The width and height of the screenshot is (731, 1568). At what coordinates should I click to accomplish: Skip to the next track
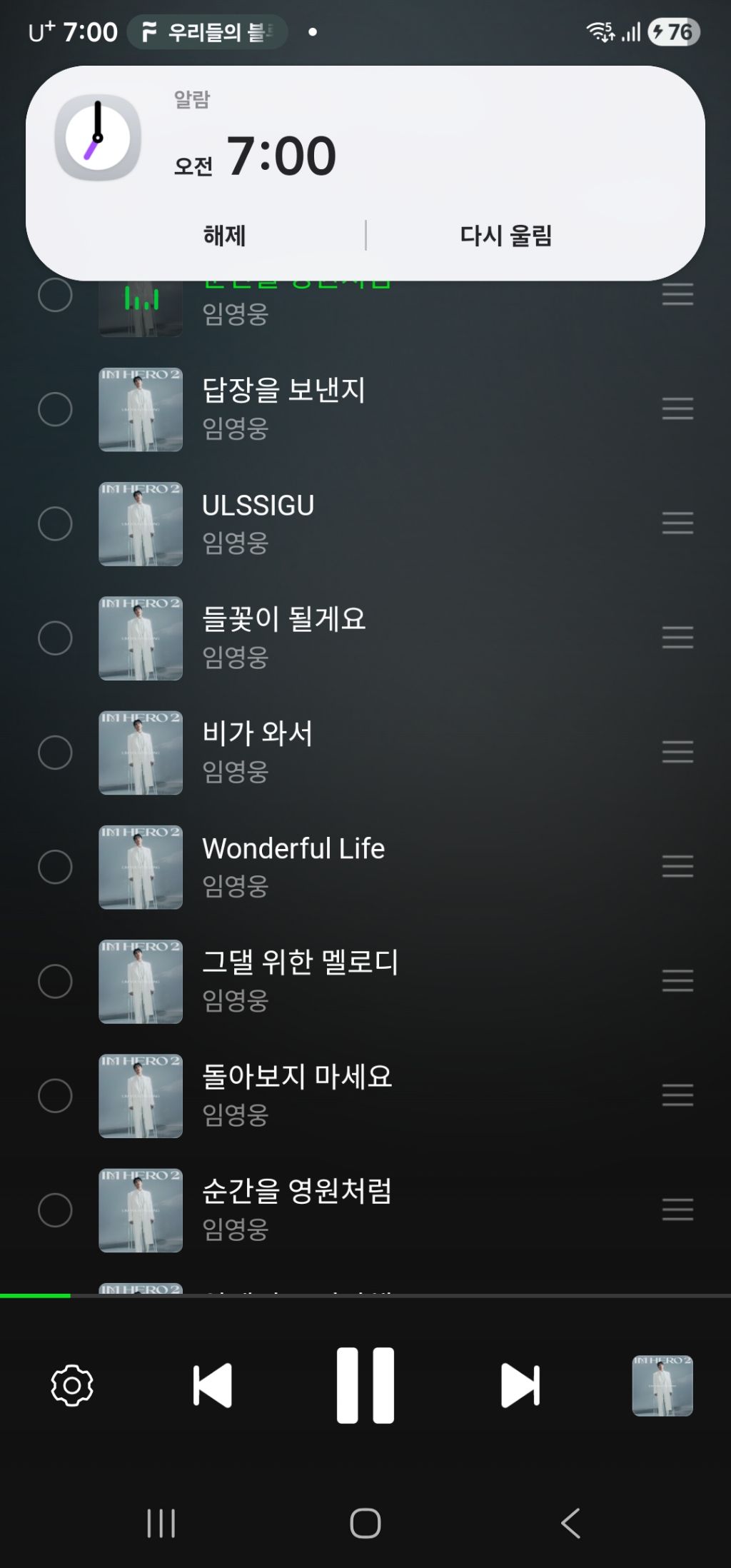point(520,1385)
